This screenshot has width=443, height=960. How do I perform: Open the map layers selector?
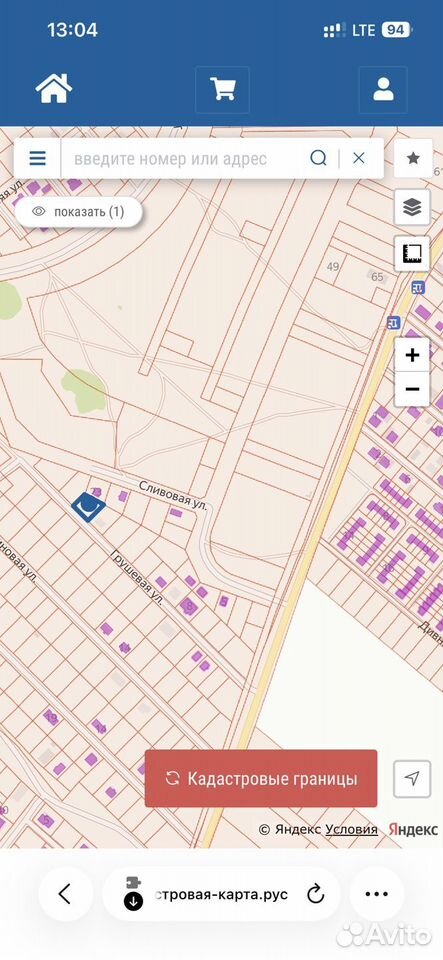click(x=412, y=208)
